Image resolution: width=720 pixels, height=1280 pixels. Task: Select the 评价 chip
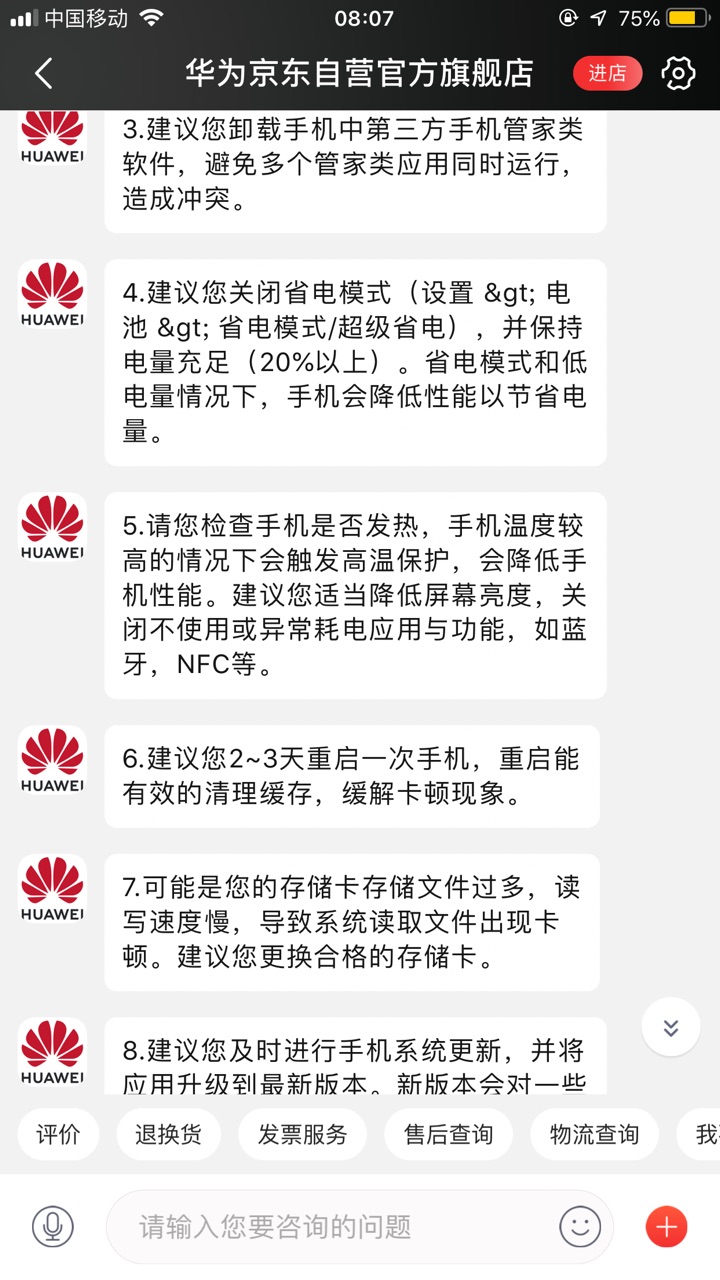(58, 1134)
